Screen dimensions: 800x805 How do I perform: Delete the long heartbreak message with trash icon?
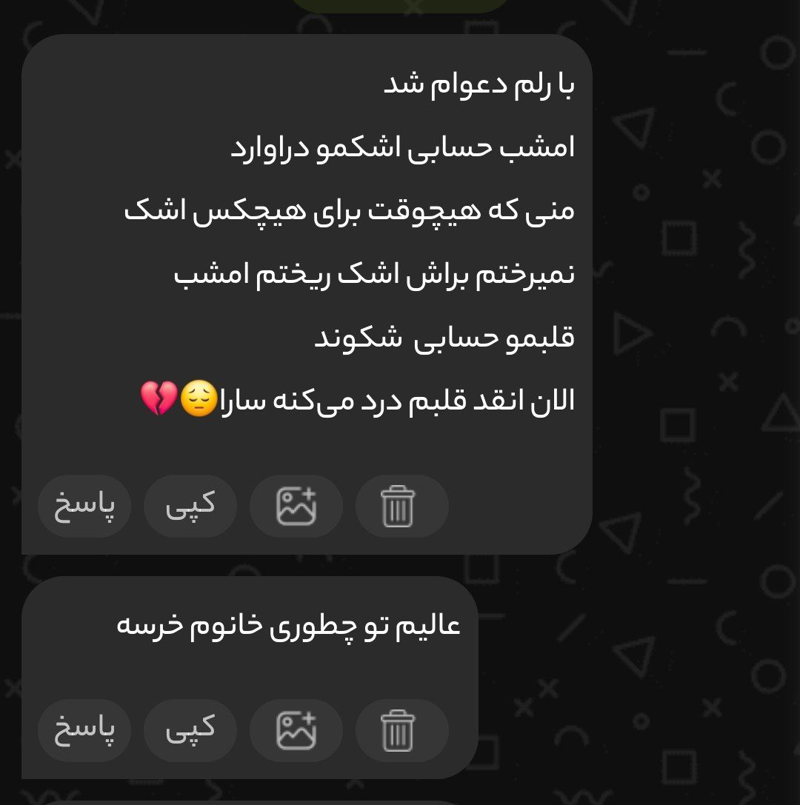coord(398,506)
